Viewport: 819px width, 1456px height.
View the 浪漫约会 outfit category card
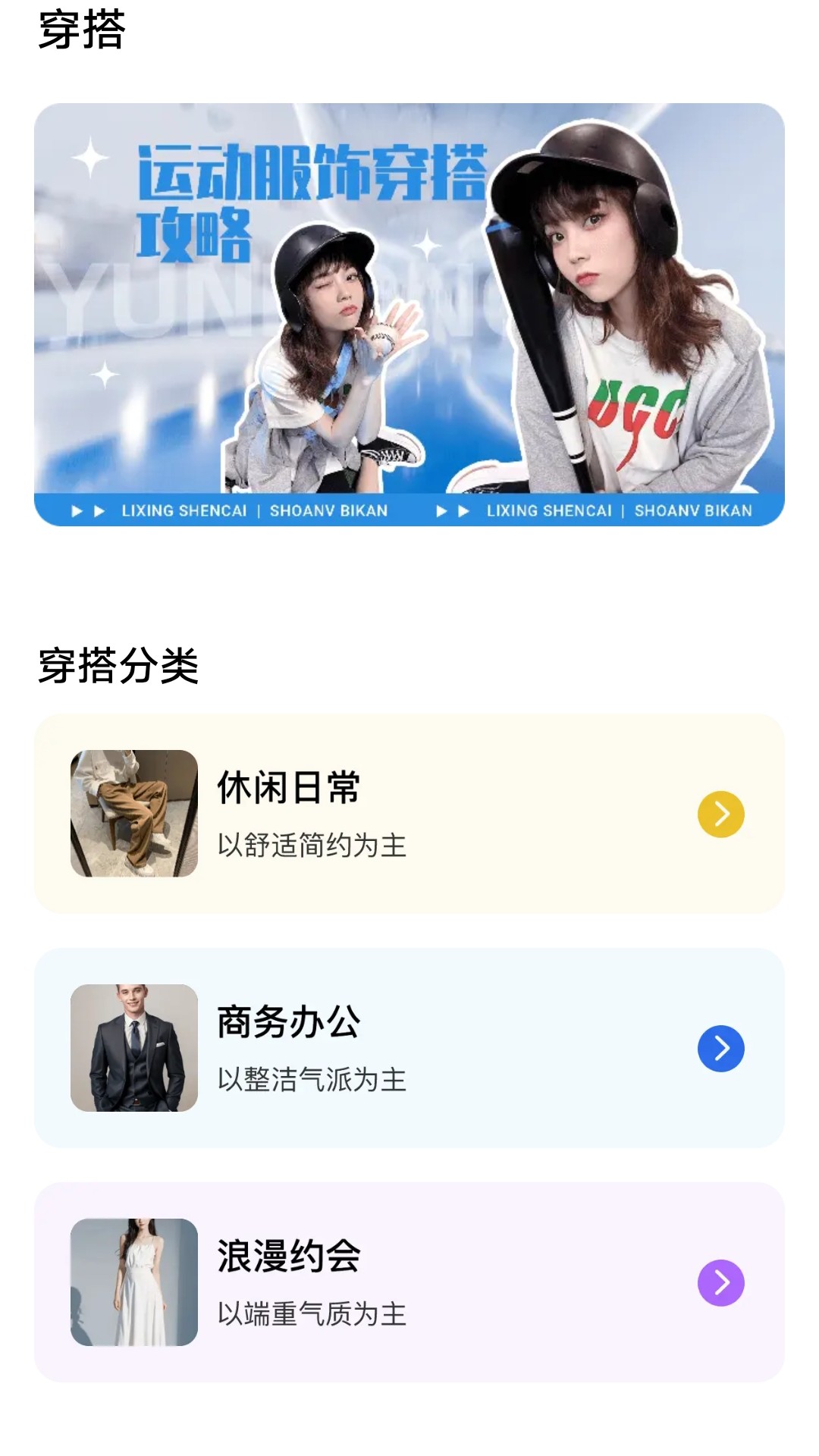(409, 1282)
